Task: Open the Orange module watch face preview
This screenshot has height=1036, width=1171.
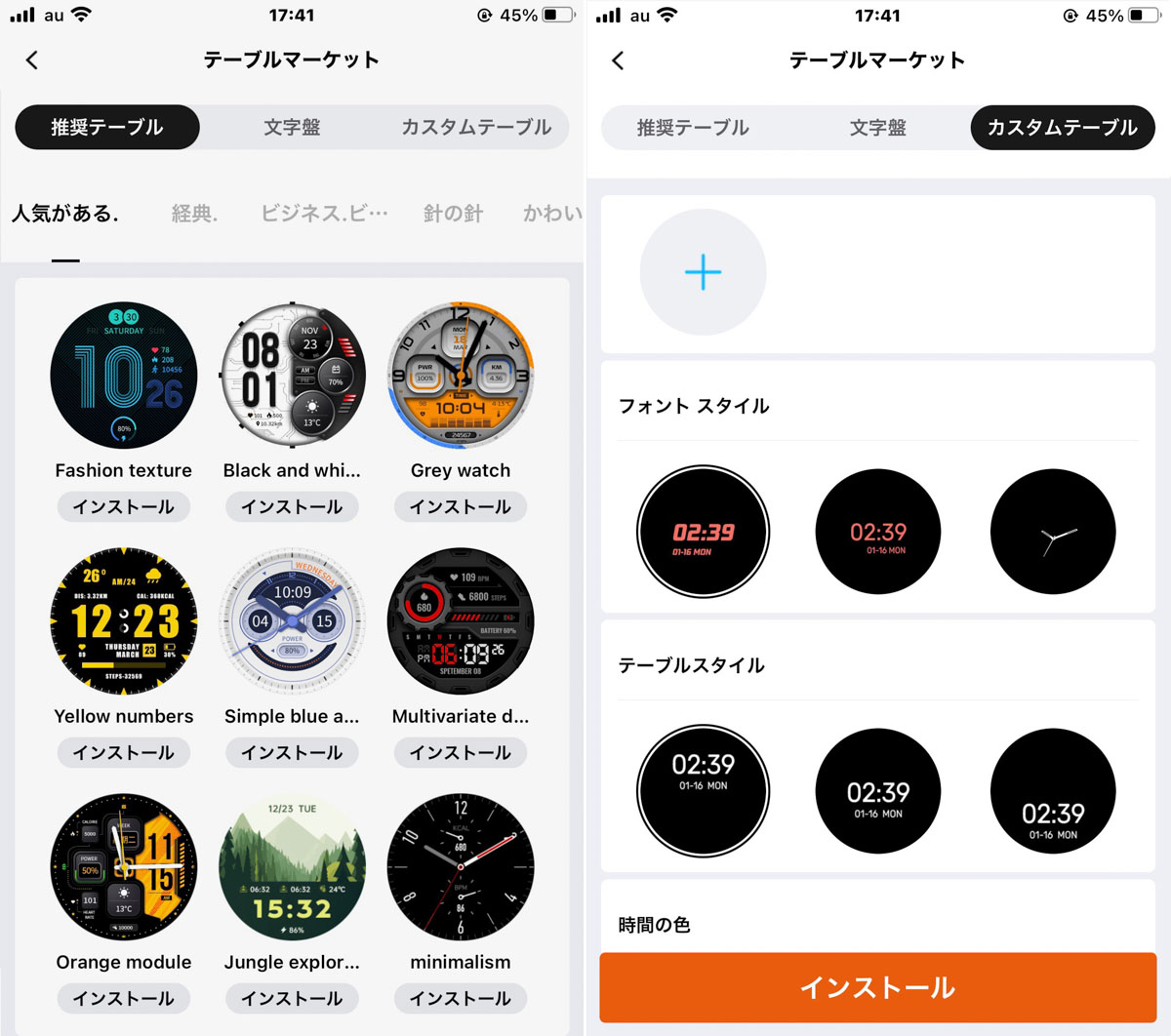Action: (123, 867)
